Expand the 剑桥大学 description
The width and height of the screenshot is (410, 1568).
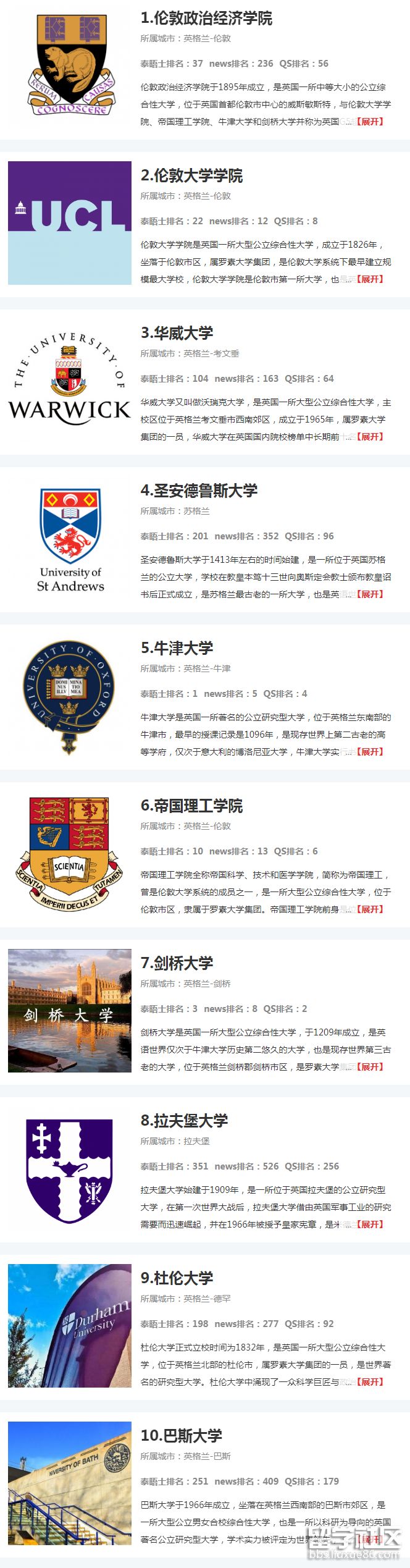click(370, 1067)
